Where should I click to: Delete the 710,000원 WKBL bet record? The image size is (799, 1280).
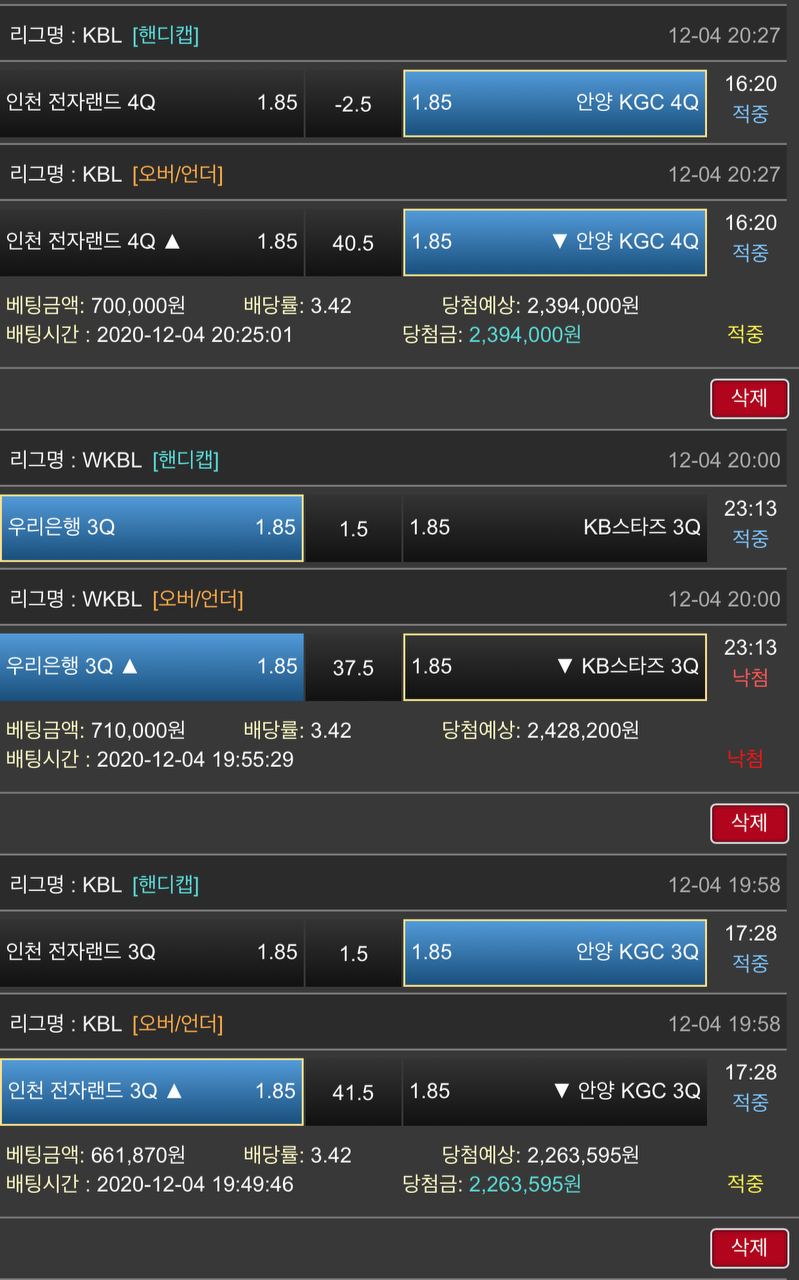point(749,823)
